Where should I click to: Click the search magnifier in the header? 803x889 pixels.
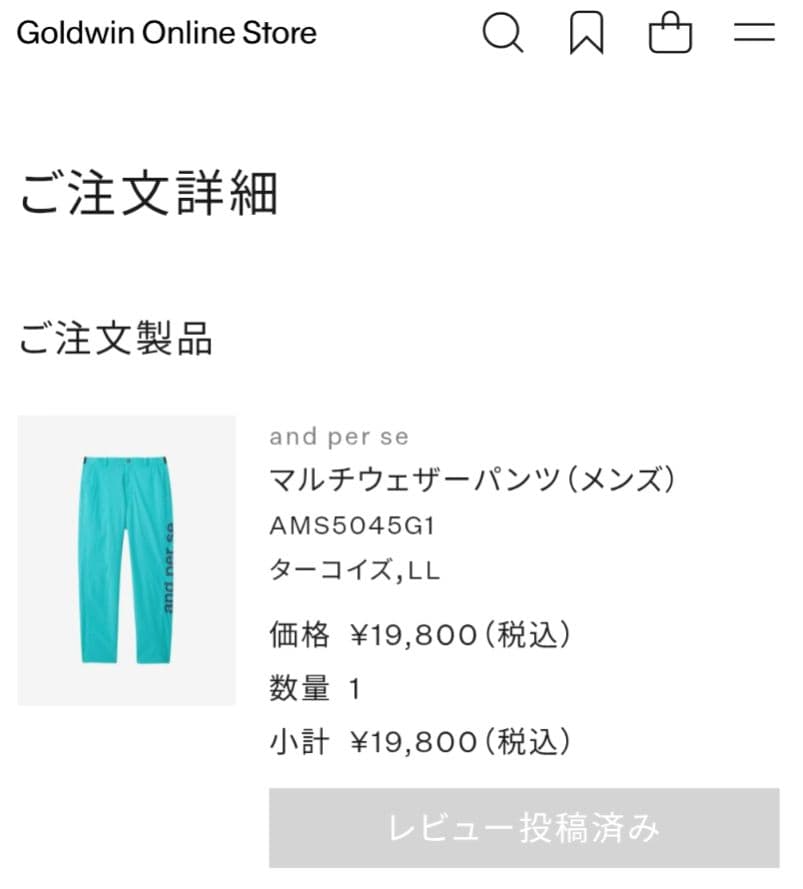pyautogui.click(x=504, y=32)
